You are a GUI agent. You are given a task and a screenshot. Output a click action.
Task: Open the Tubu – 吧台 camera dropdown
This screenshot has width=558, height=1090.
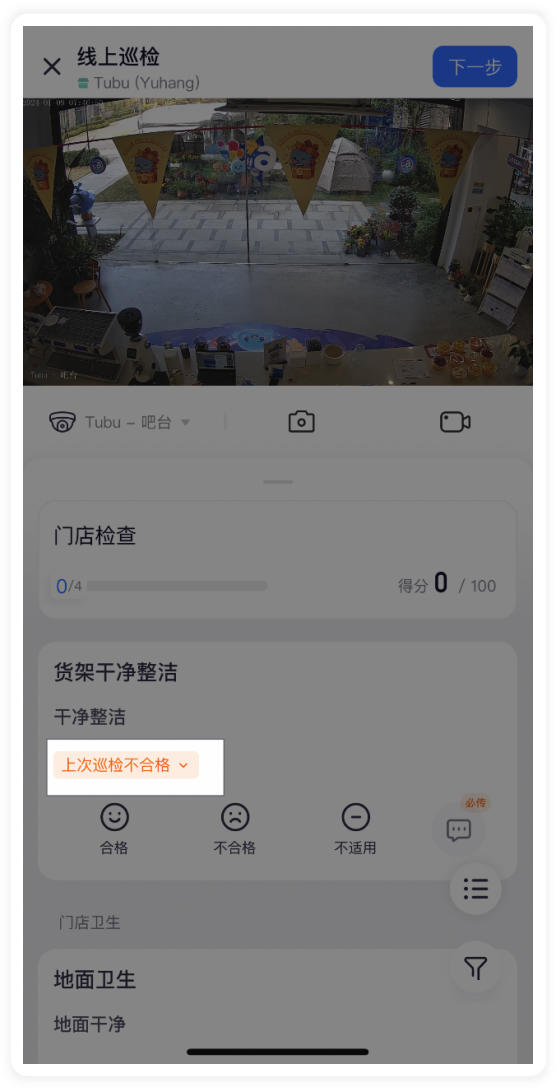120,422
